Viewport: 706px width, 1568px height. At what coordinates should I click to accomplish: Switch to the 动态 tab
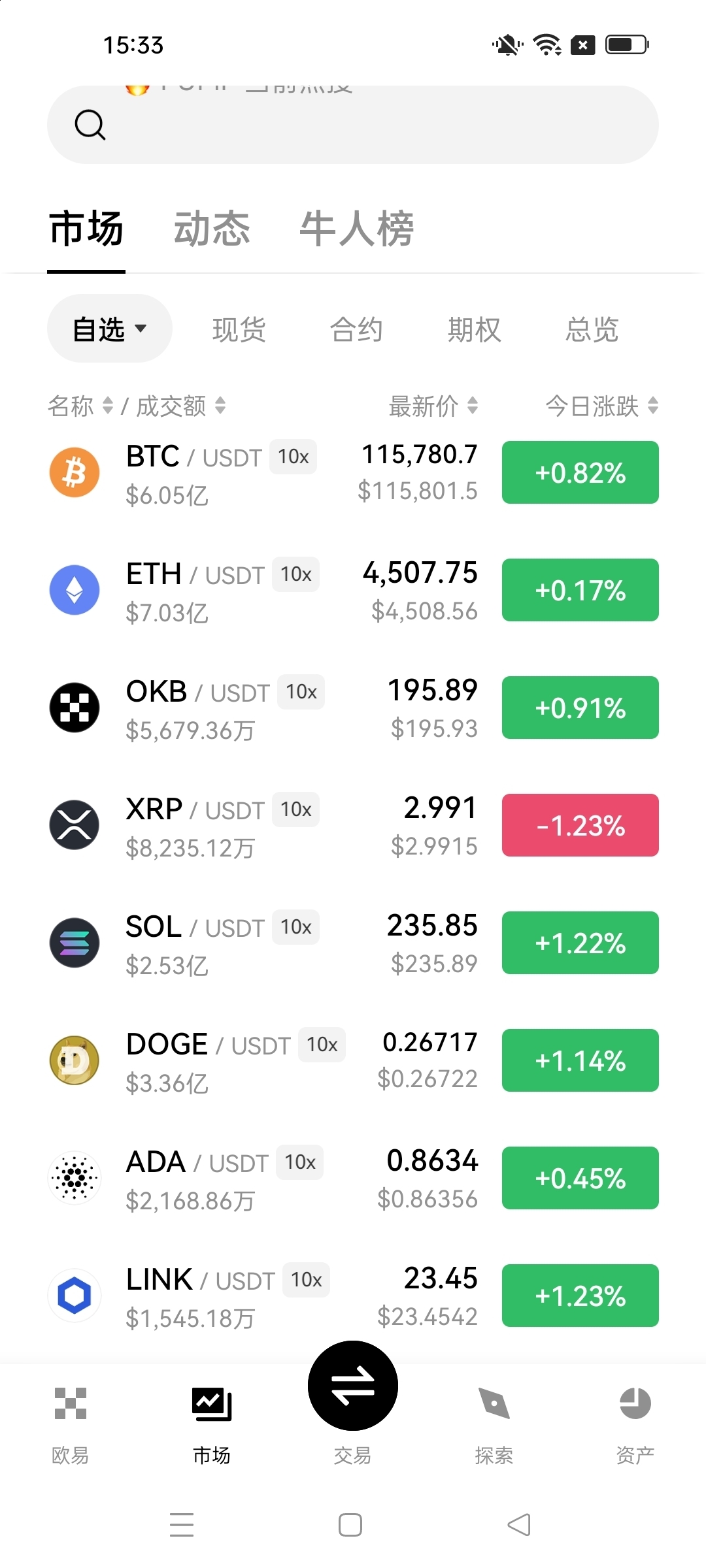pyautogui.click(x=212, y=229)
